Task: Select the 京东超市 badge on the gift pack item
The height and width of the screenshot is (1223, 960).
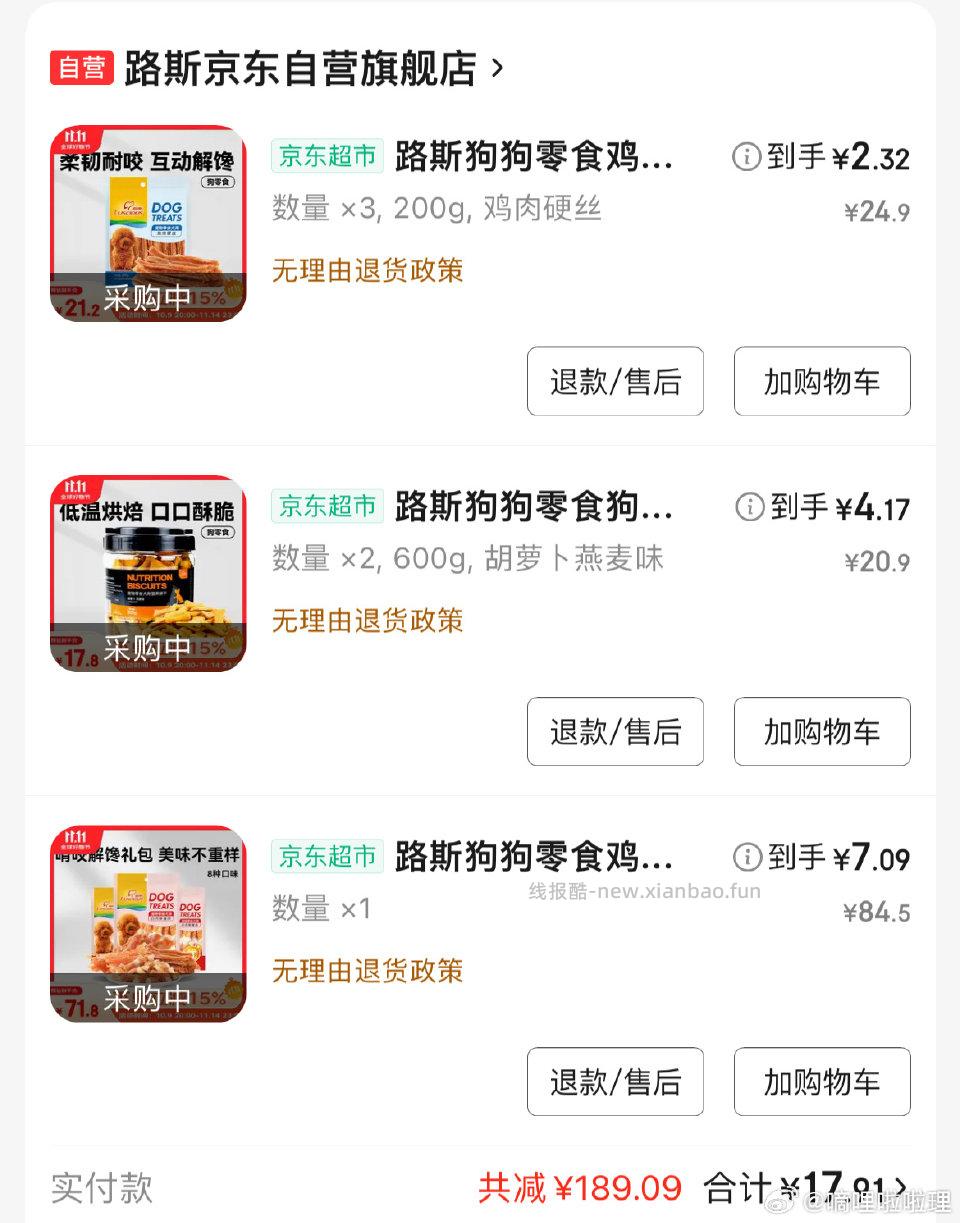Action: point(326,856)
